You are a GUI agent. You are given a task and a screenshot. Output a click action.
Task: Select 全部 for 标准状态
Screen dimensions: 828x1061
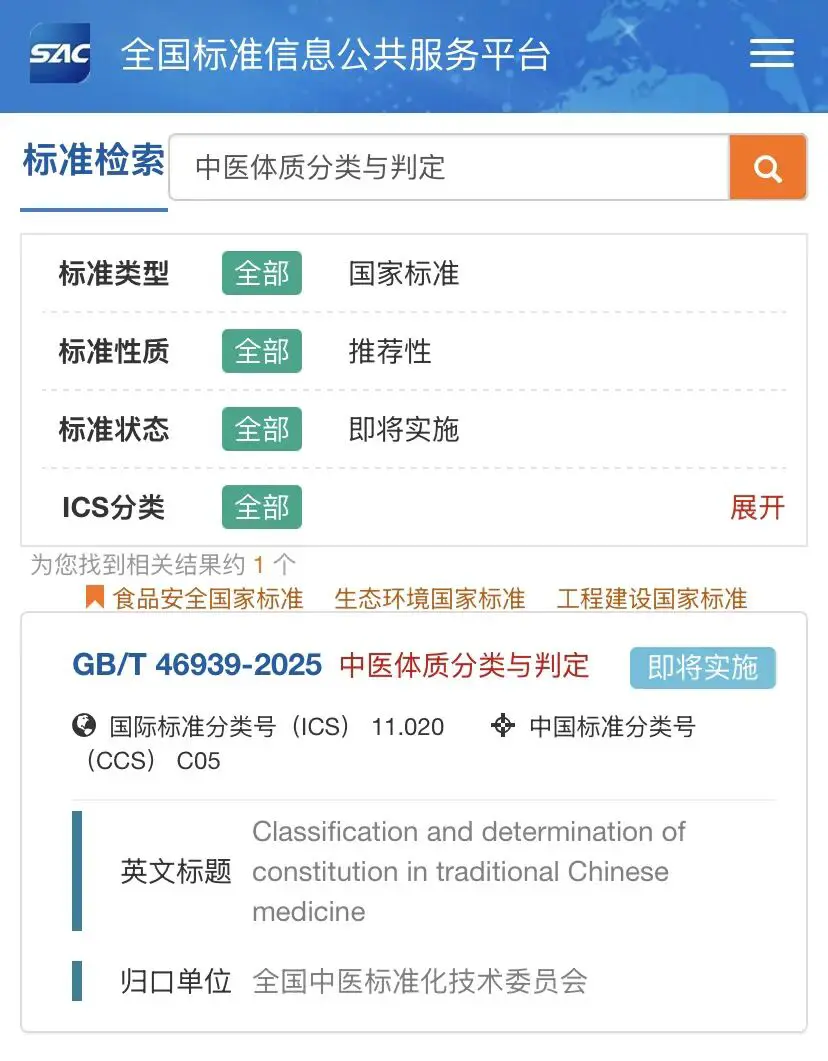[x=261, y=429]
